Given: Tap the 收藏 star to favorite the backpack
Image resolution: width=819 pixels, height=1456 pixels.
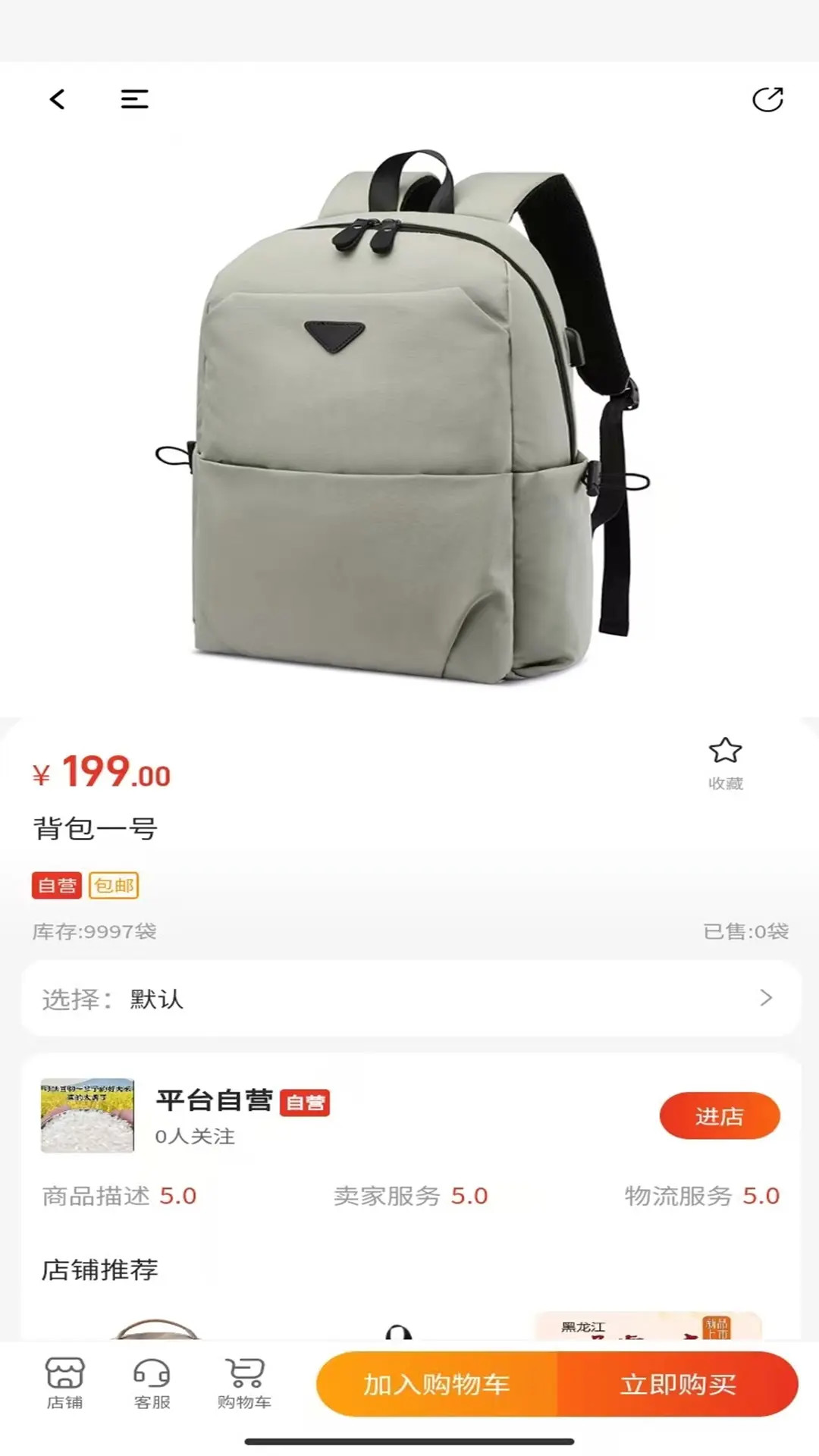Looking at the screenshot, I should coord(725,764).
